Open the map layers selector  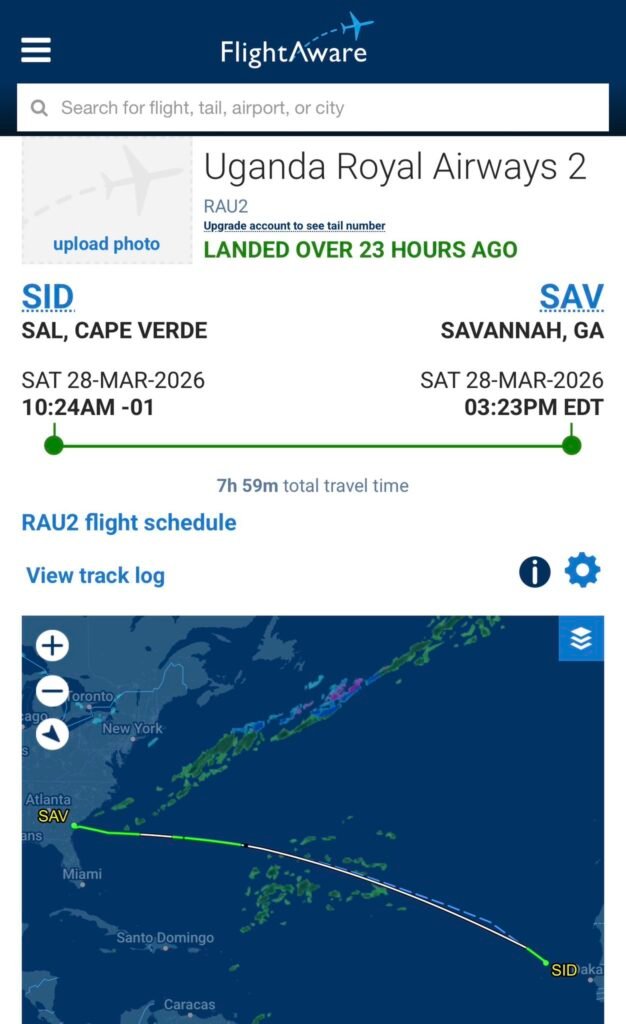click(x=581, y=639)
